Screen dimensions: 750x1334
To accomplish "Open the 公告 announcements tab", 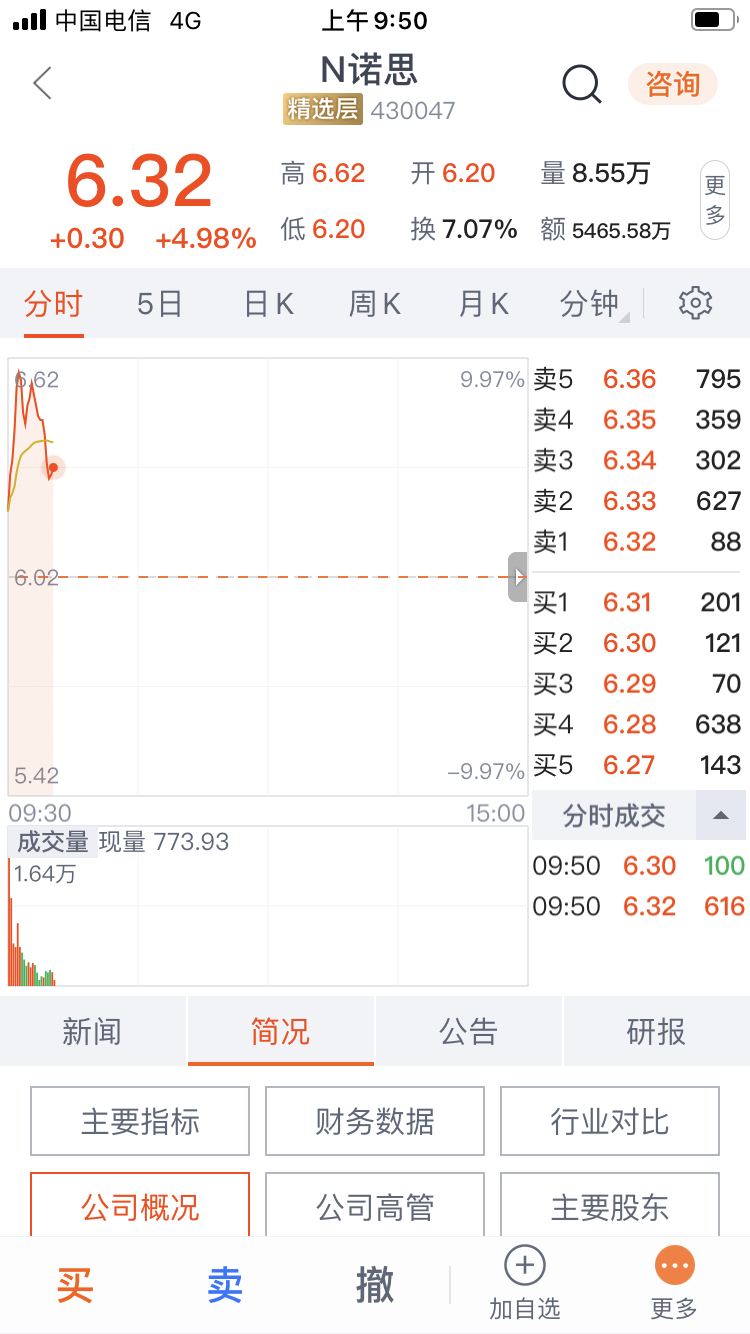I will 468,1032.
